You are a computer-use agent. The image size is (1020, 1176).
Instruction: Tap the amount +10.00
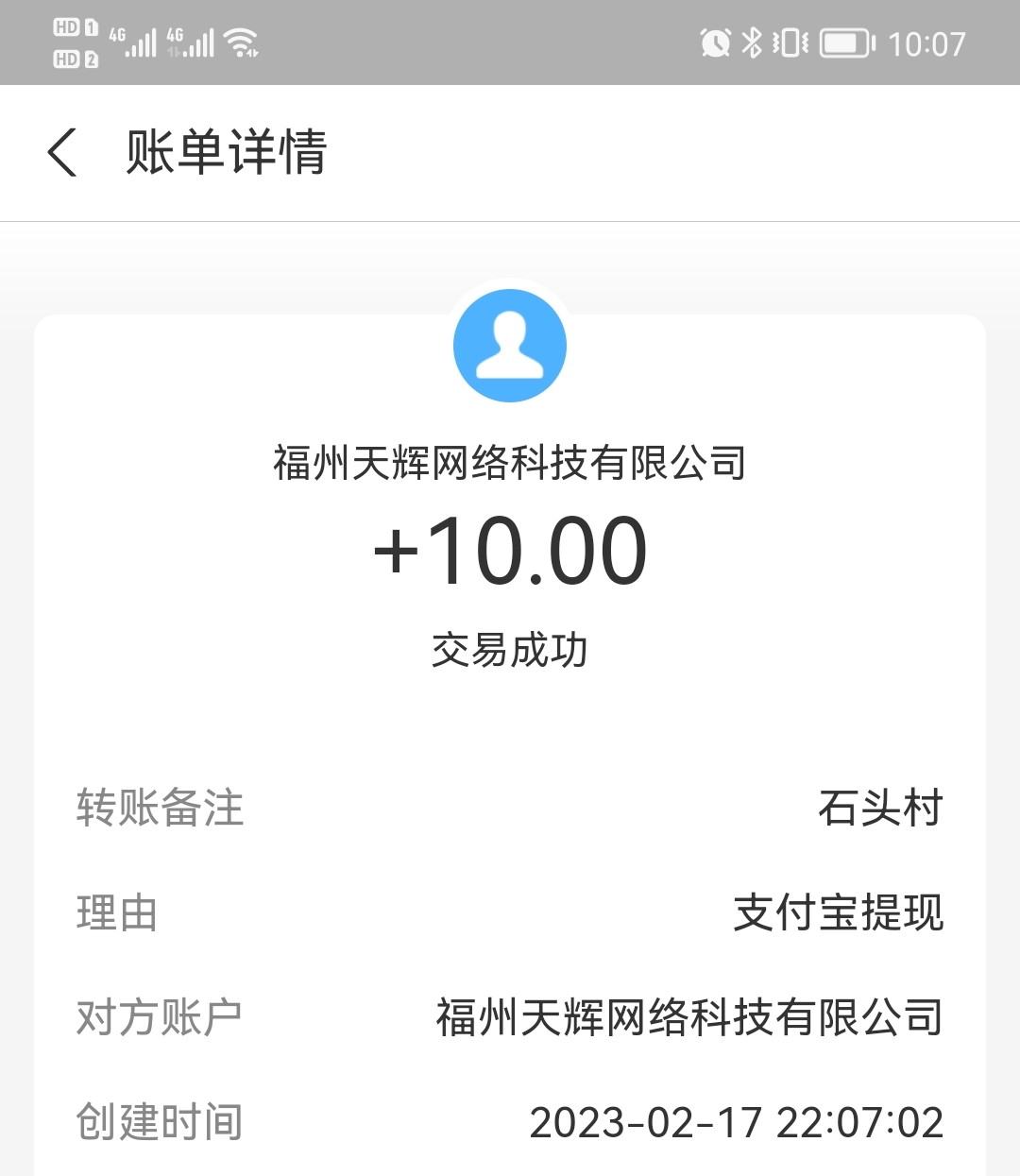pos(510,551)
